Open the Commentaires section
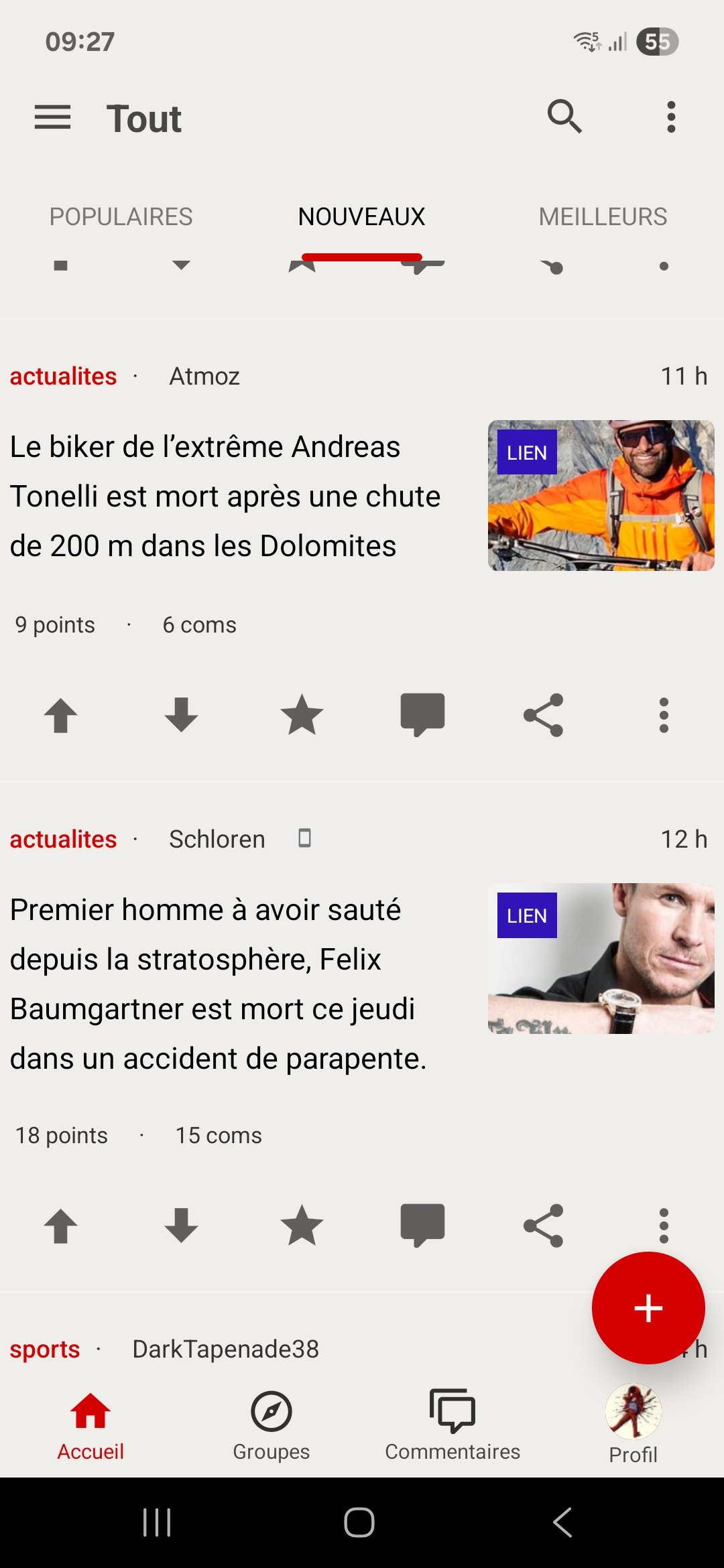724x1568 pixels. 453,1425
